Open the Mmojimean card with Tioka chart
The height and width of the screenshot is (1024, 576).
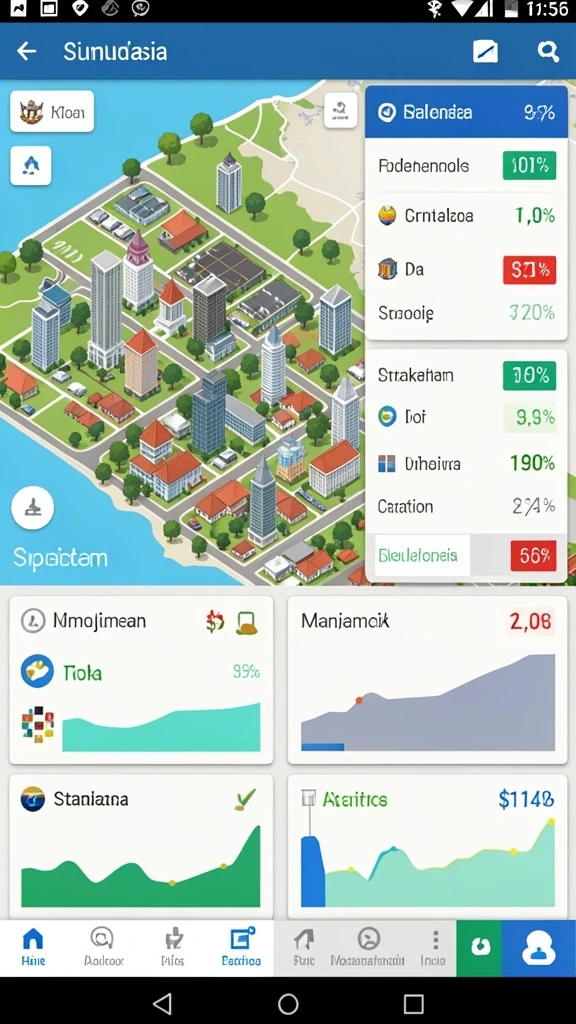pyautogui.click(x=141, y=679)
